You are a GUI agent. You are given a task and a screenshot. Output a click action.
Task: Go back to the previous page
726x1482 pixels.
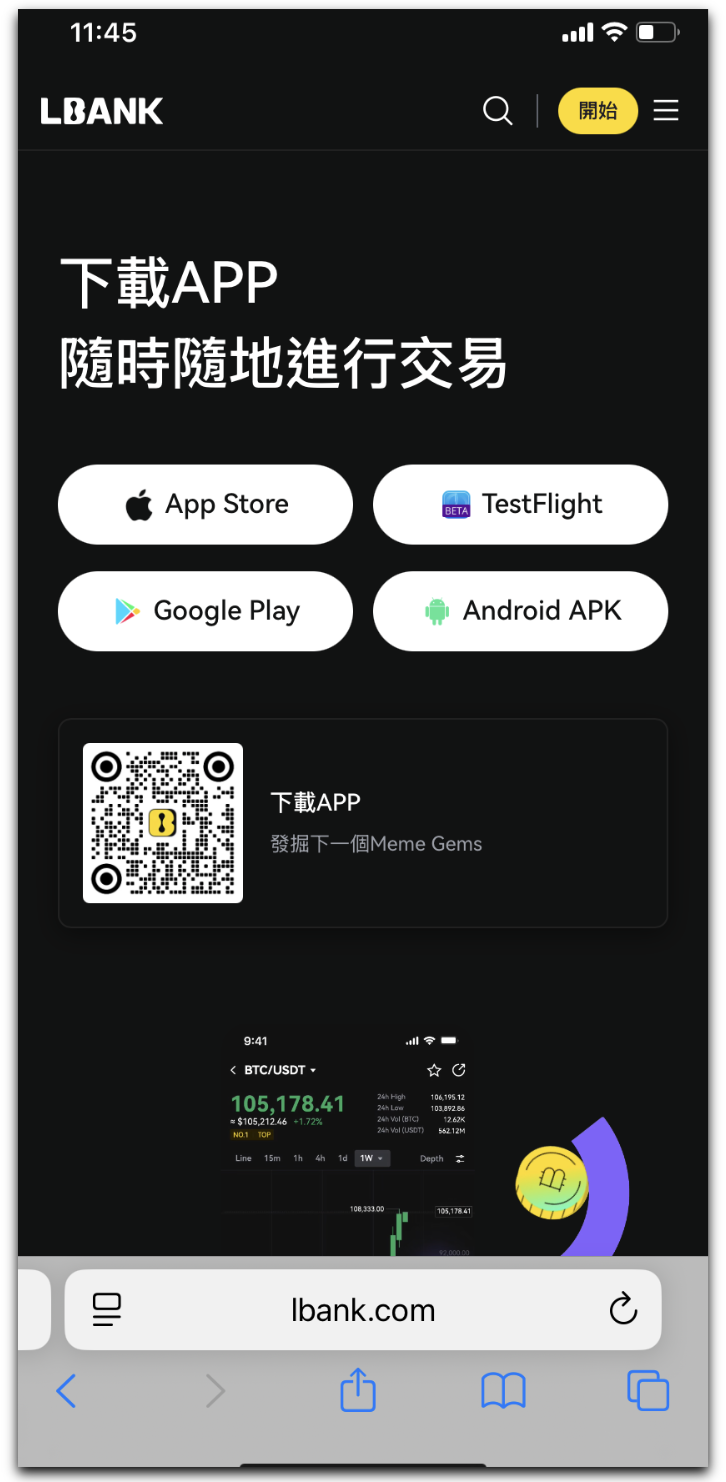66,1390
